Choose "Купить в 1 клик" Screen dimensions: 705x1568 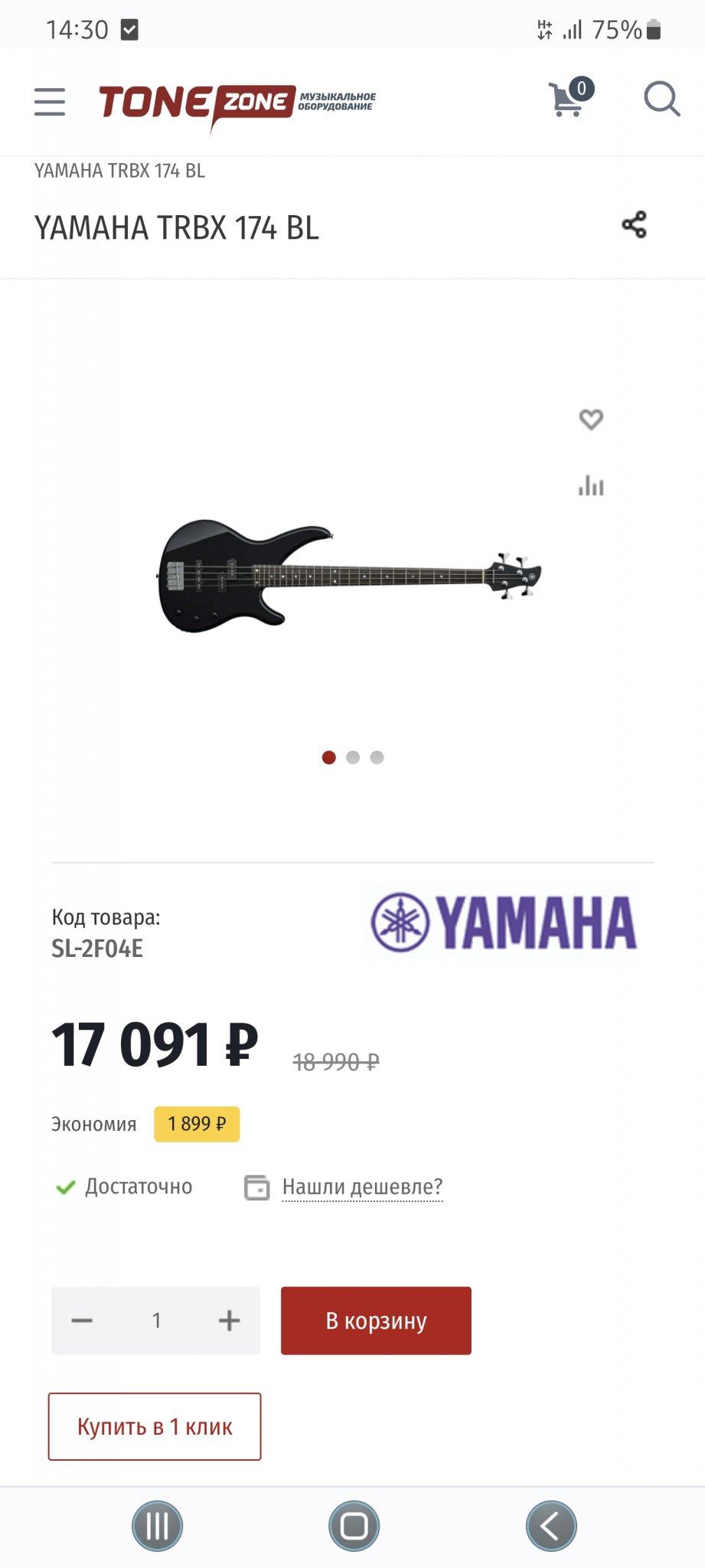[x=155, y=1426]
